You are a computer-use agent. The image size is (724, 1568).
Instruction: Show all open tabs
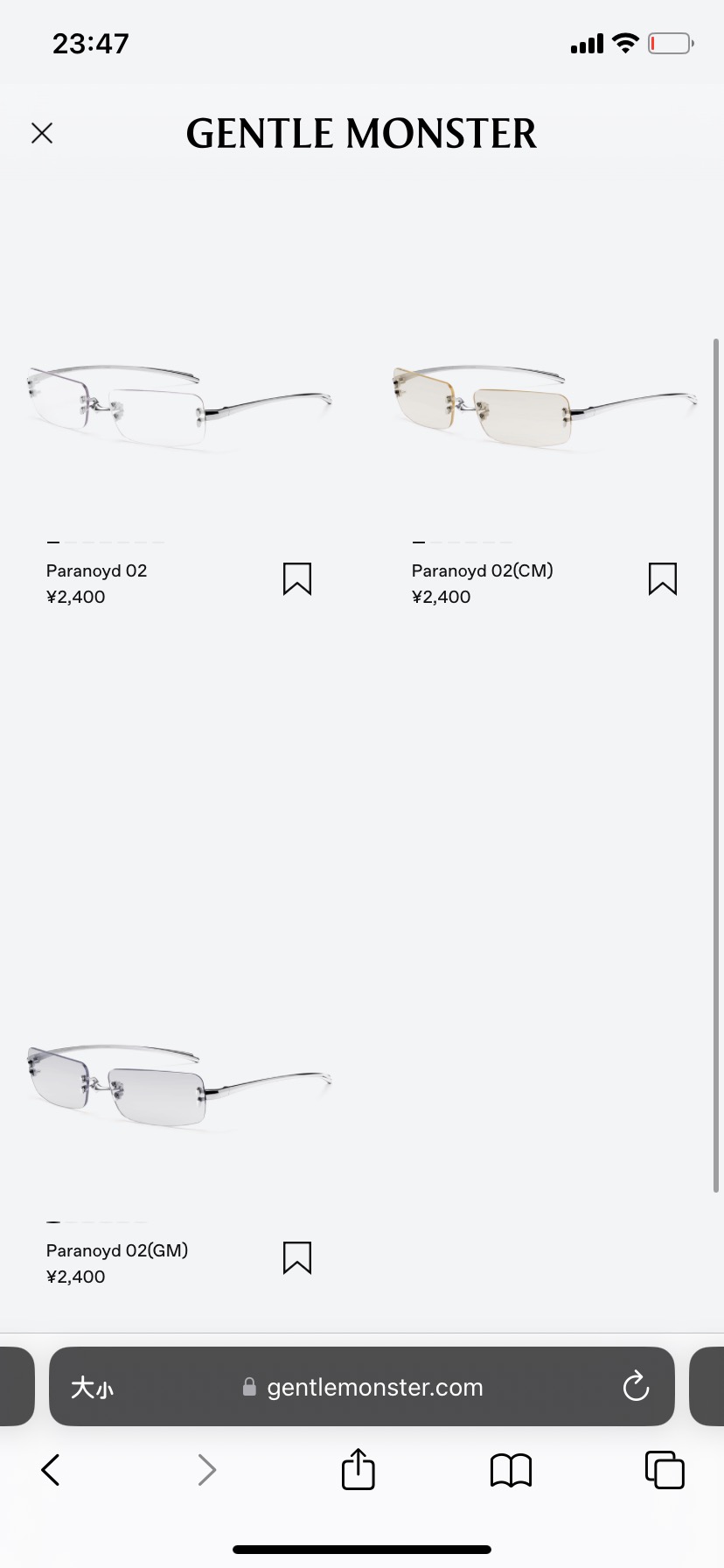[x=665, y=1470]
